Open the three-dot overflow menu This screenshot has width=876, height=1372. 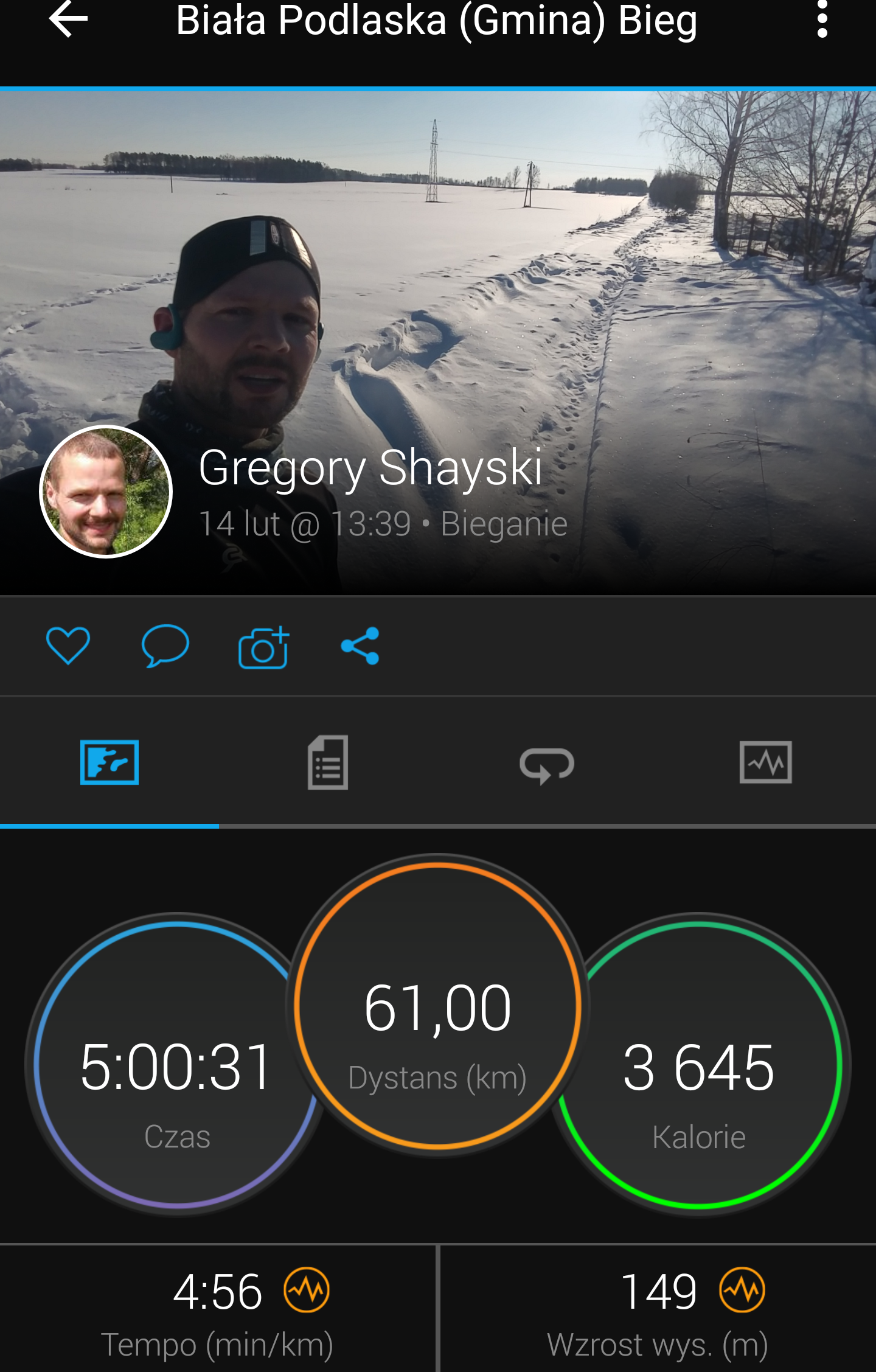[822, 19]
